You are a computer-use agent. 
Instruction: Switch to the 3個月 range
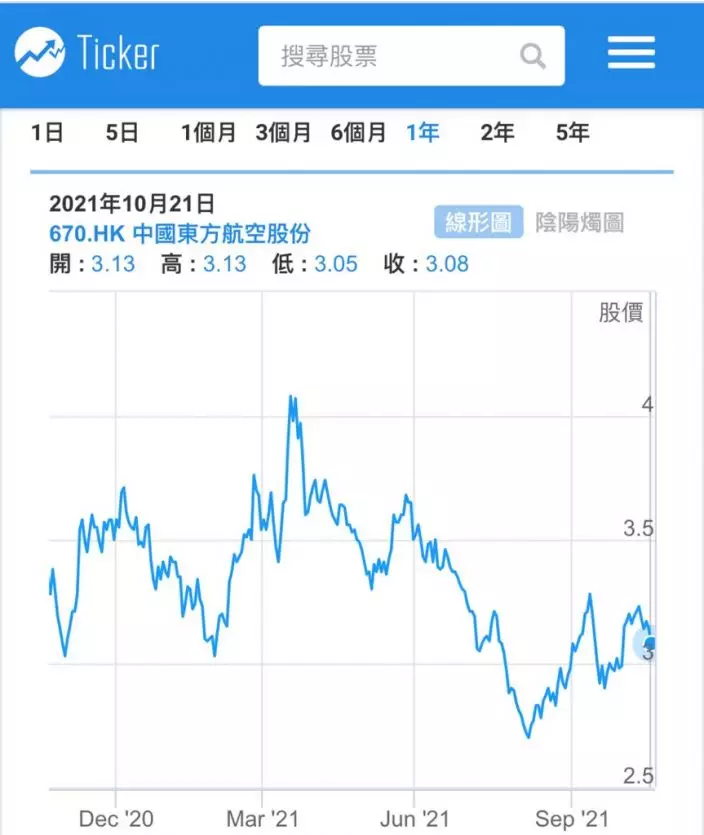pyautogui.click(x=283, y=133)
